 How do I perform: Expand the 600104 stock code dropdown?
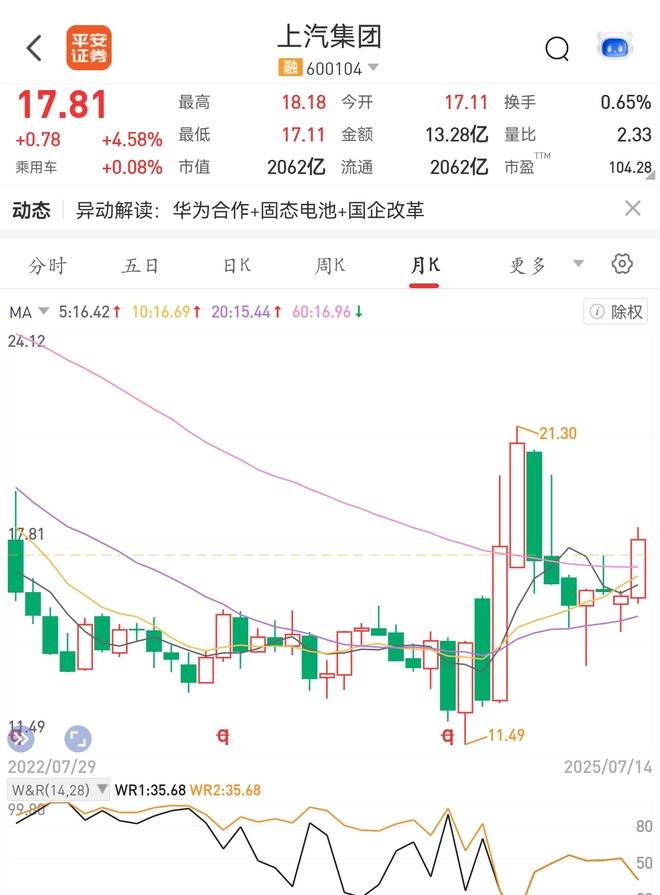point(373,68)
